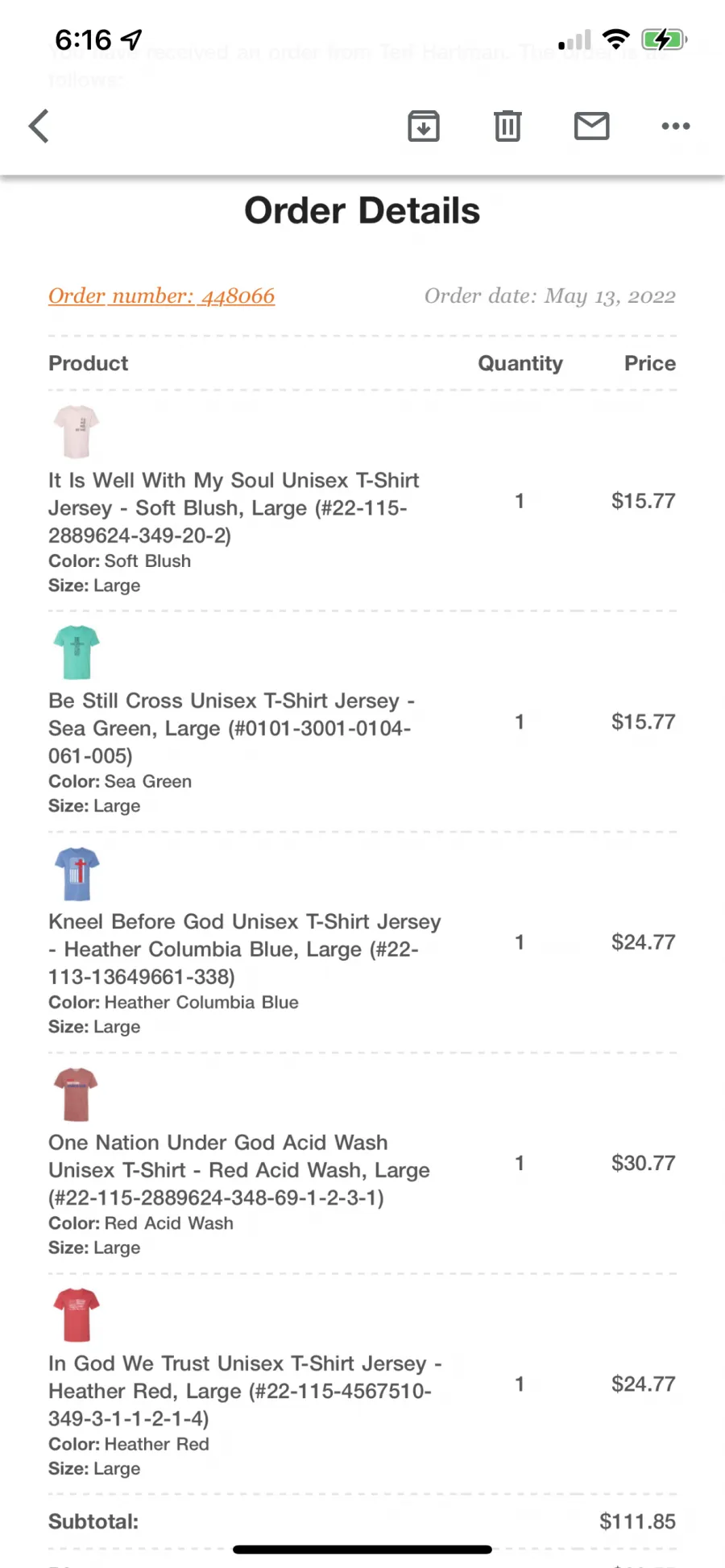
Task: Open the Order number: 448066 link
Action: tap(161, 296)
